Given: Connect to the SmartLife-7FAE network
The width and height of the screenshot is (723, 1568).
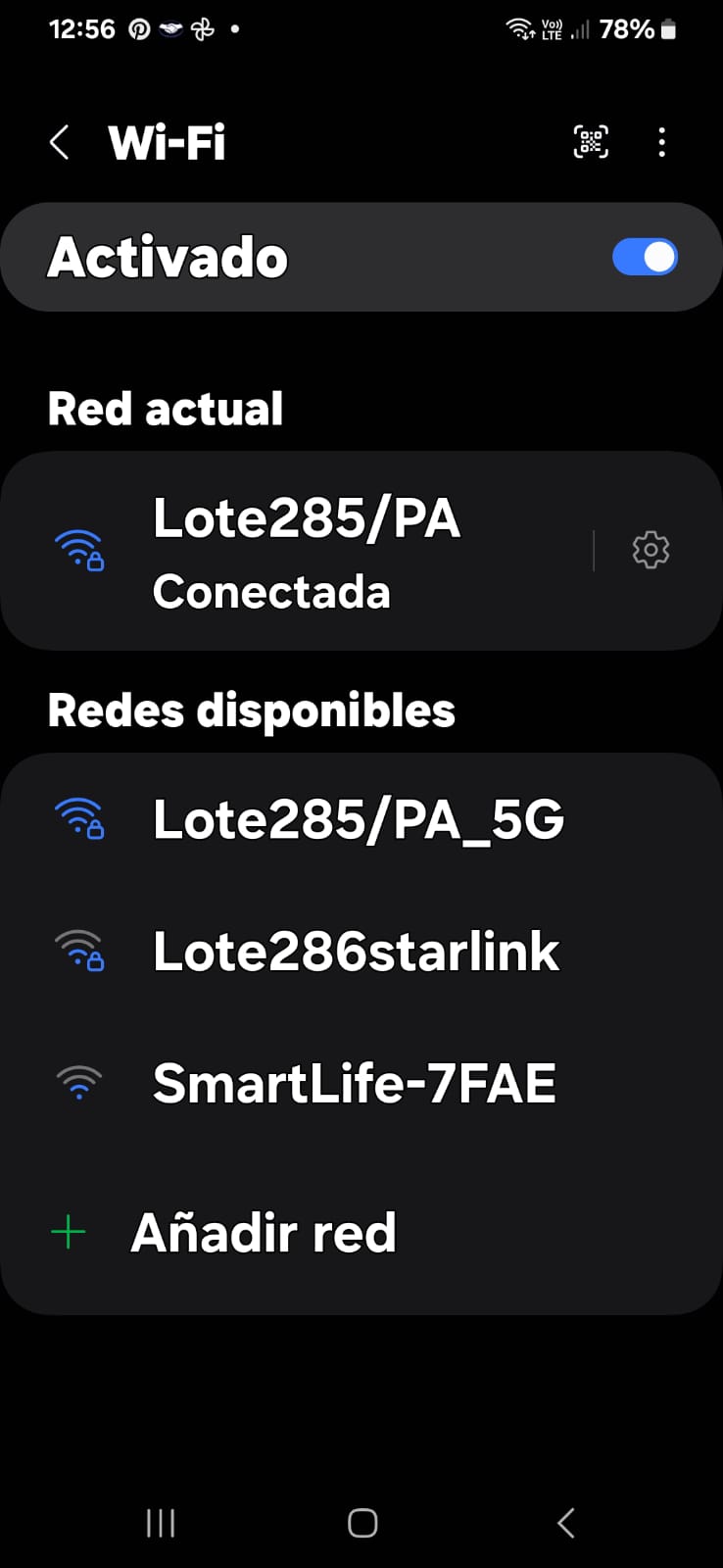Looking at the screenshot, I should (355, 1084).
